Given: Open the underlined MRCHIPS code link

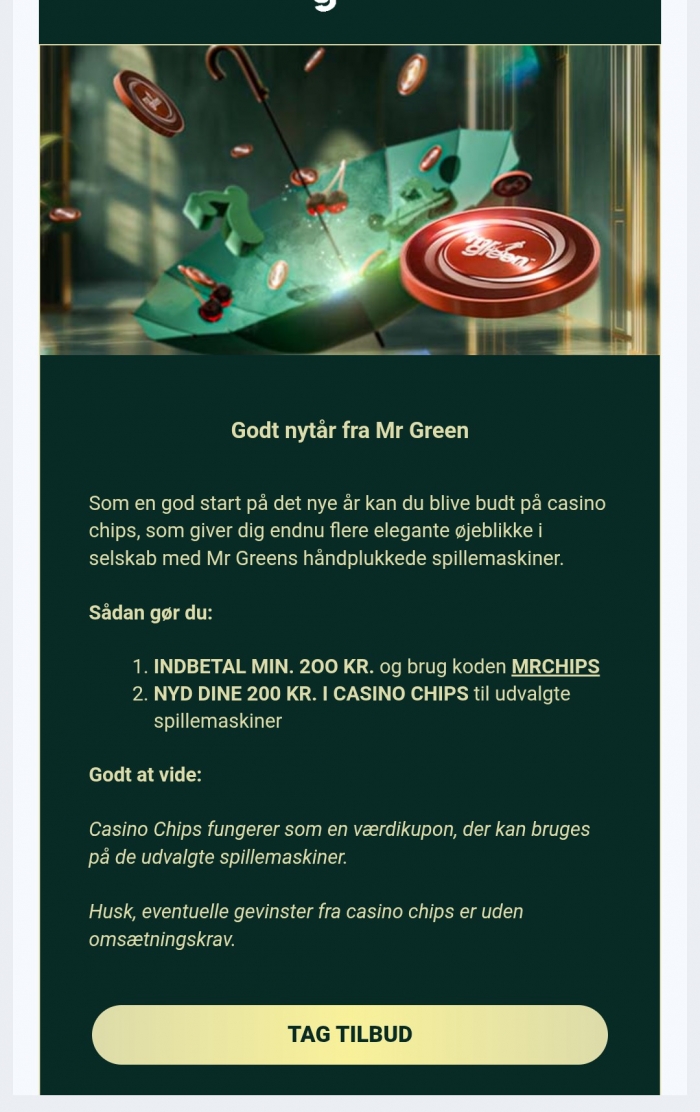Looking at the screenshot, I should (555, 667).
